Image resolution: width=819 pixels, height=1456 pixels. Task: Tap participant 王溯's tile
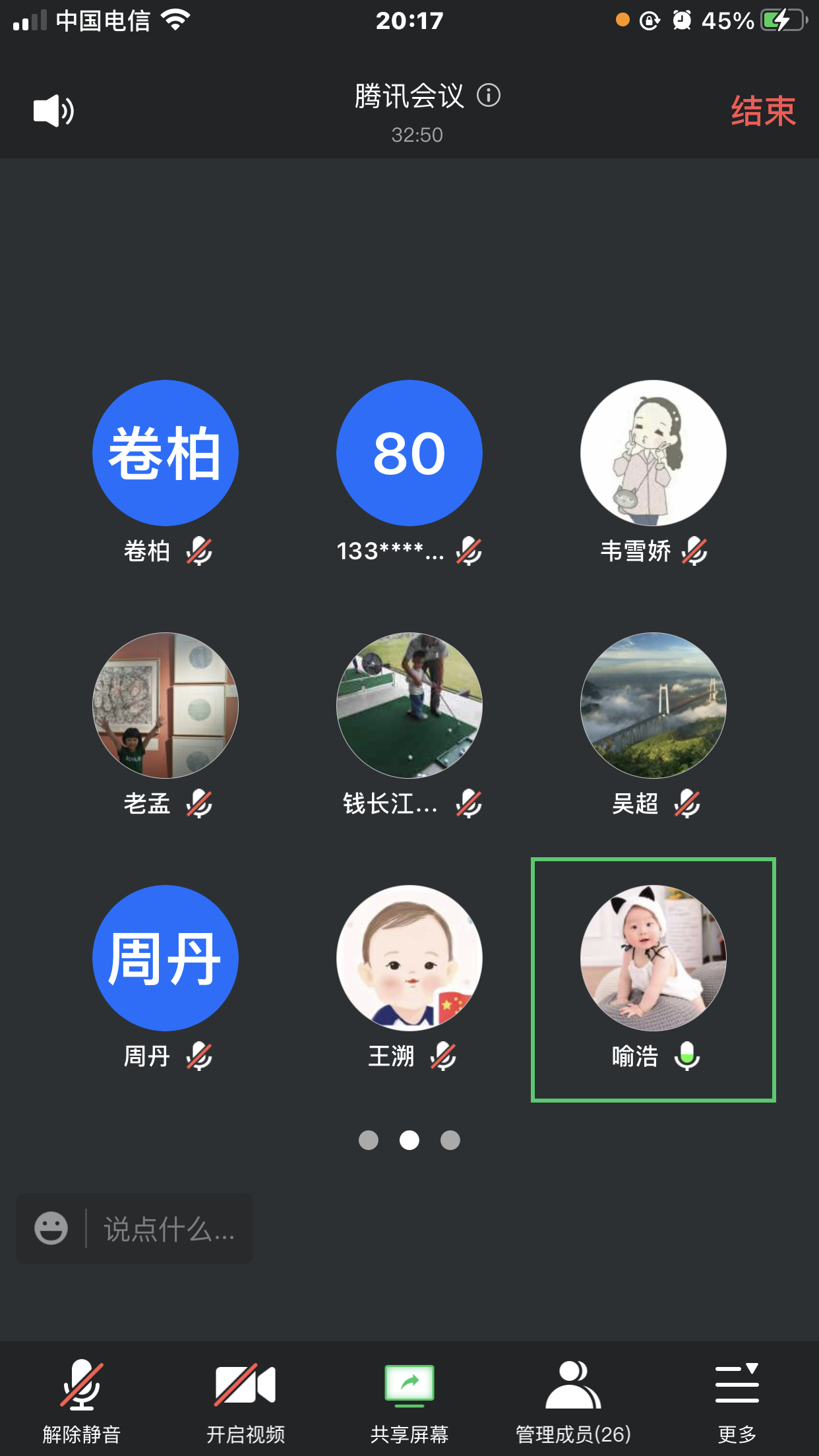pos(409,958)
